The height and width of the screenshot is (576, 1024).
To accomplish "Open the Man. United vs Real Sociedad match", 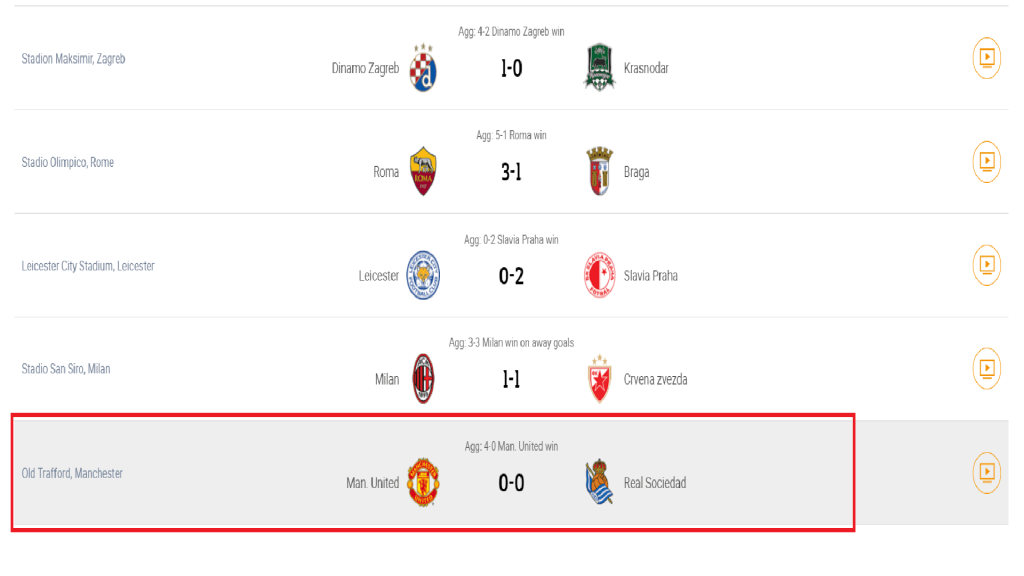I will click(x=511, y=483).
